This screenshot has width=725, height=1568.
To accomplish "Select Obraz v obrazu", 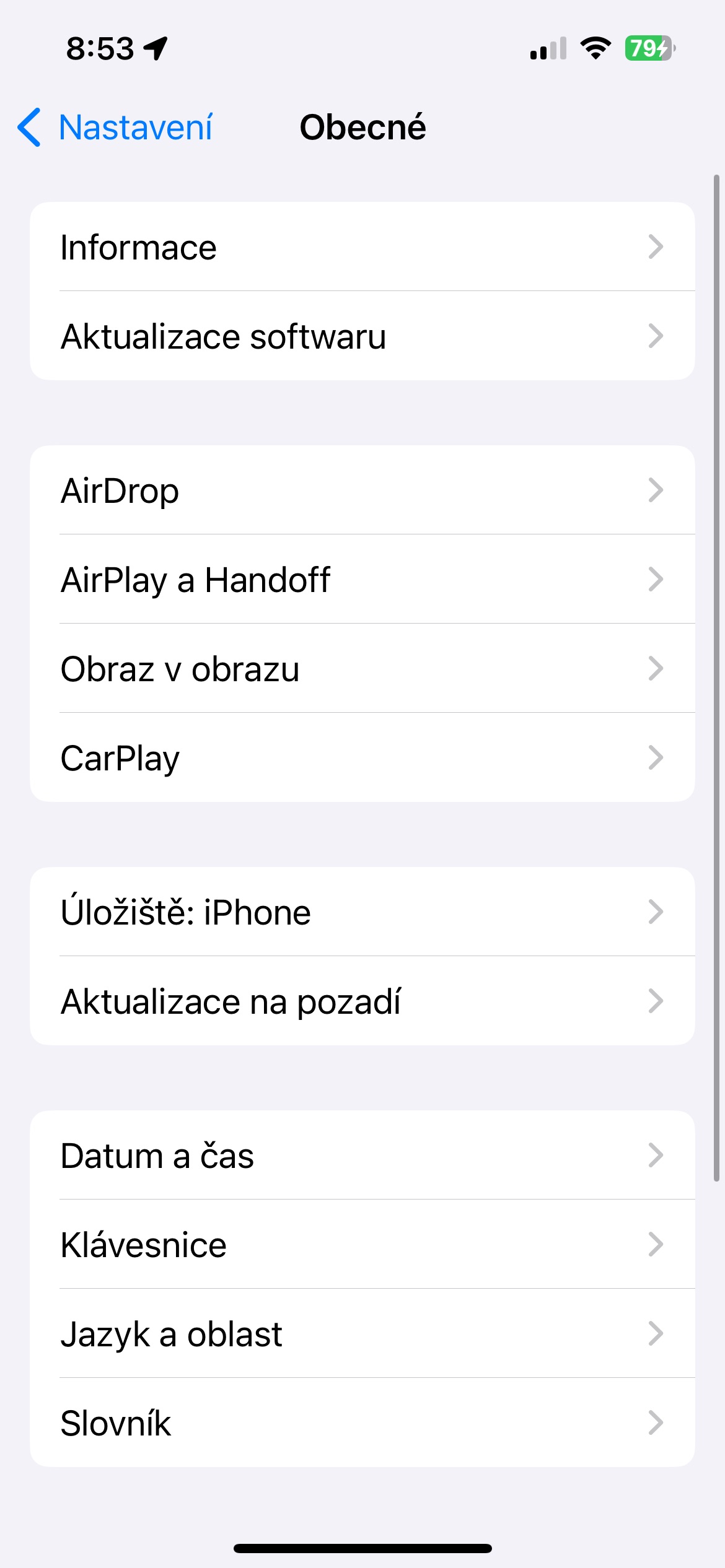I will pos(362,669).
